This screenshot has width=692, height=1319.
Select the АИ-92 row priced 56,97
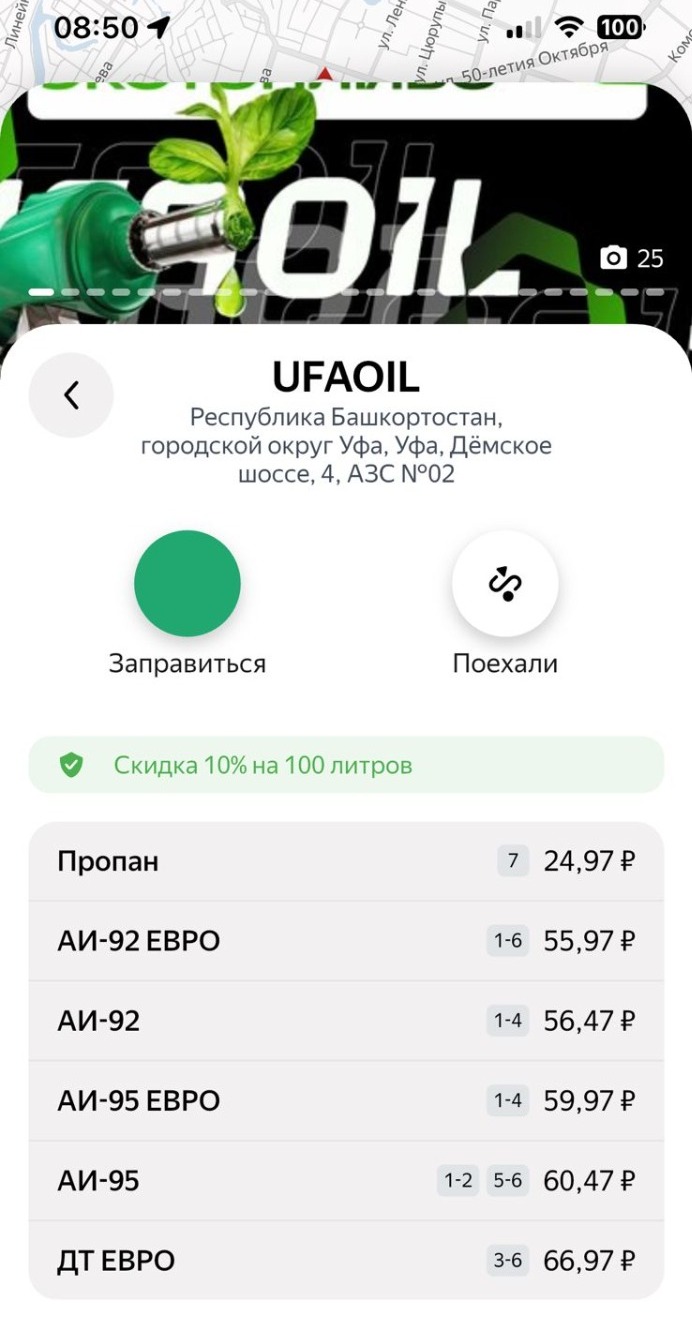pyautogui.click(x=346, y=1021)
